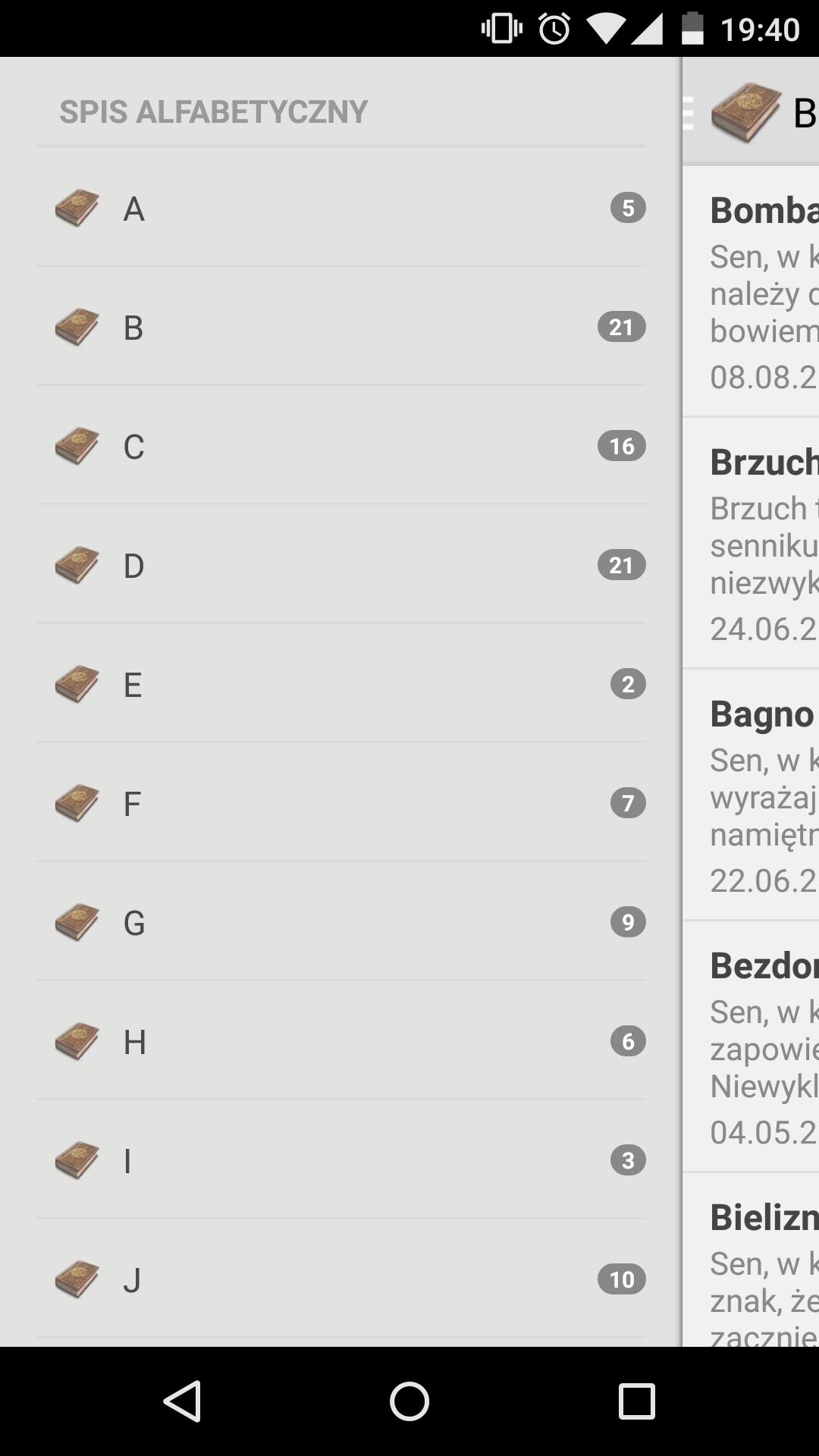Select letter B with 21 entries
Screen dimensions: 819x1456
coord(341,327)
